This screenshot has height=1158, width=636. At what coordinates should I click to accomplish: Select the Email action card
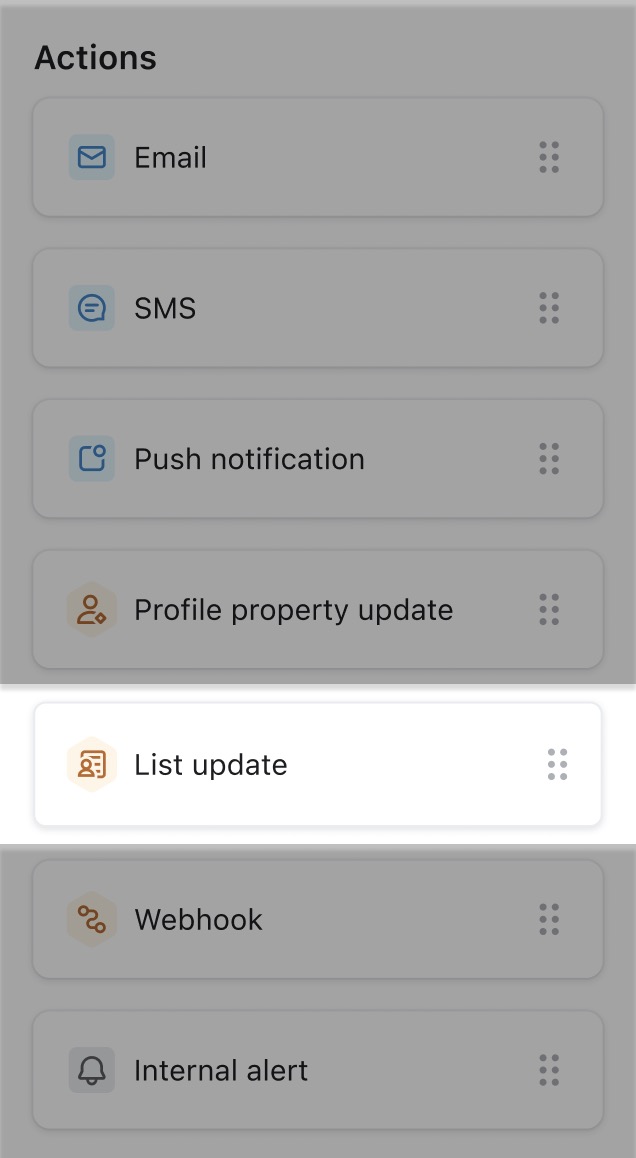click(x=317, y=158)
